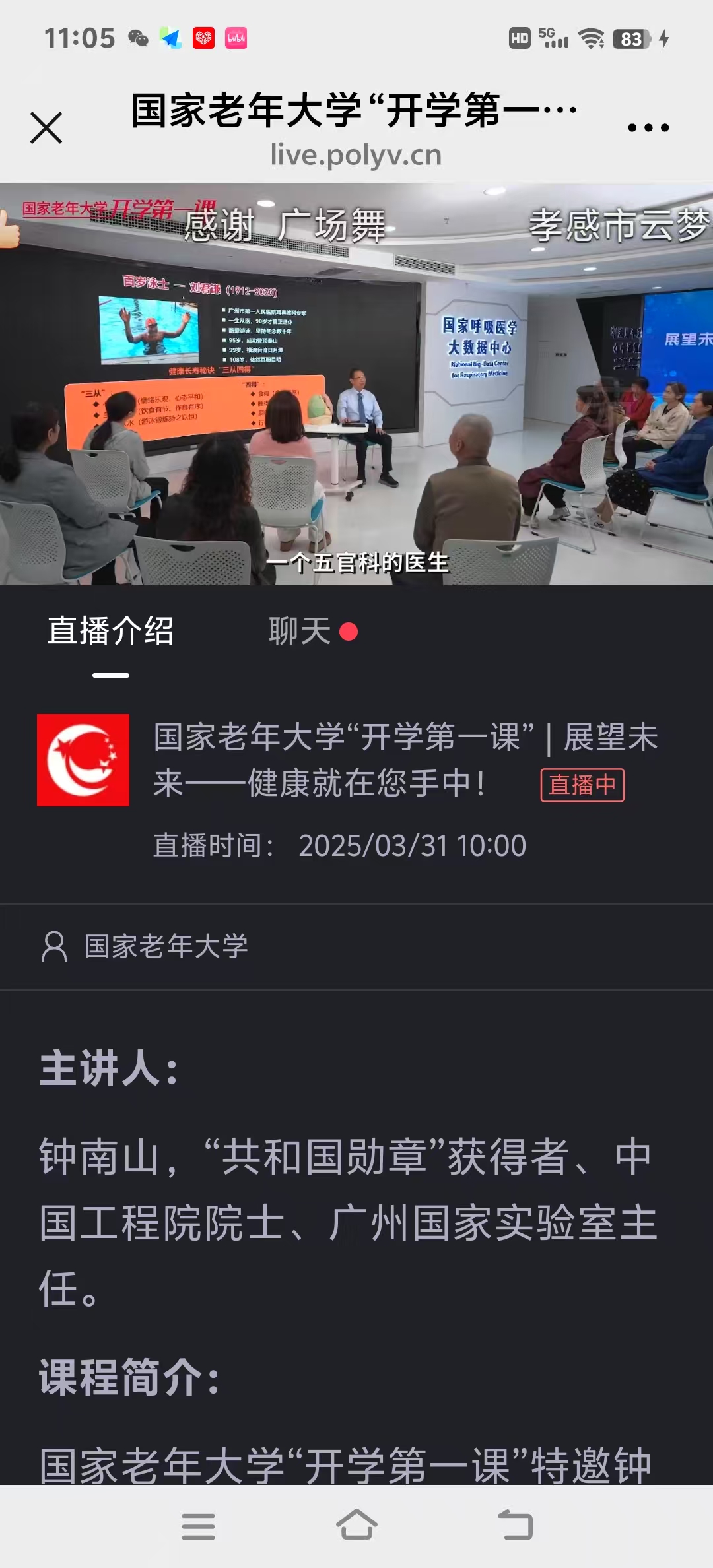Close the live stream webpage
Viewport: 713px width, 1568px height.
coord(46,127)
